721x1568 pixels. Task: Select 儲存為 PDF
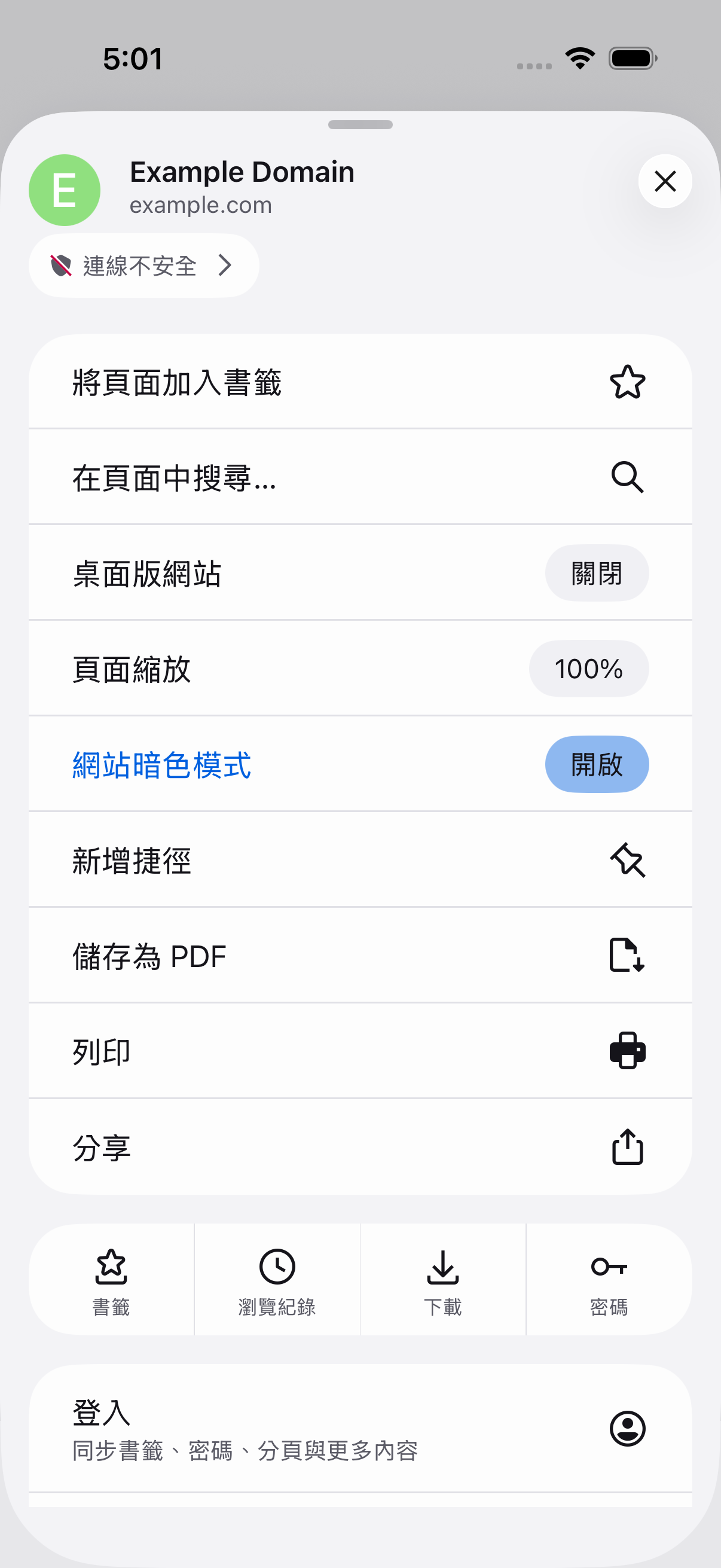point(360,956)
